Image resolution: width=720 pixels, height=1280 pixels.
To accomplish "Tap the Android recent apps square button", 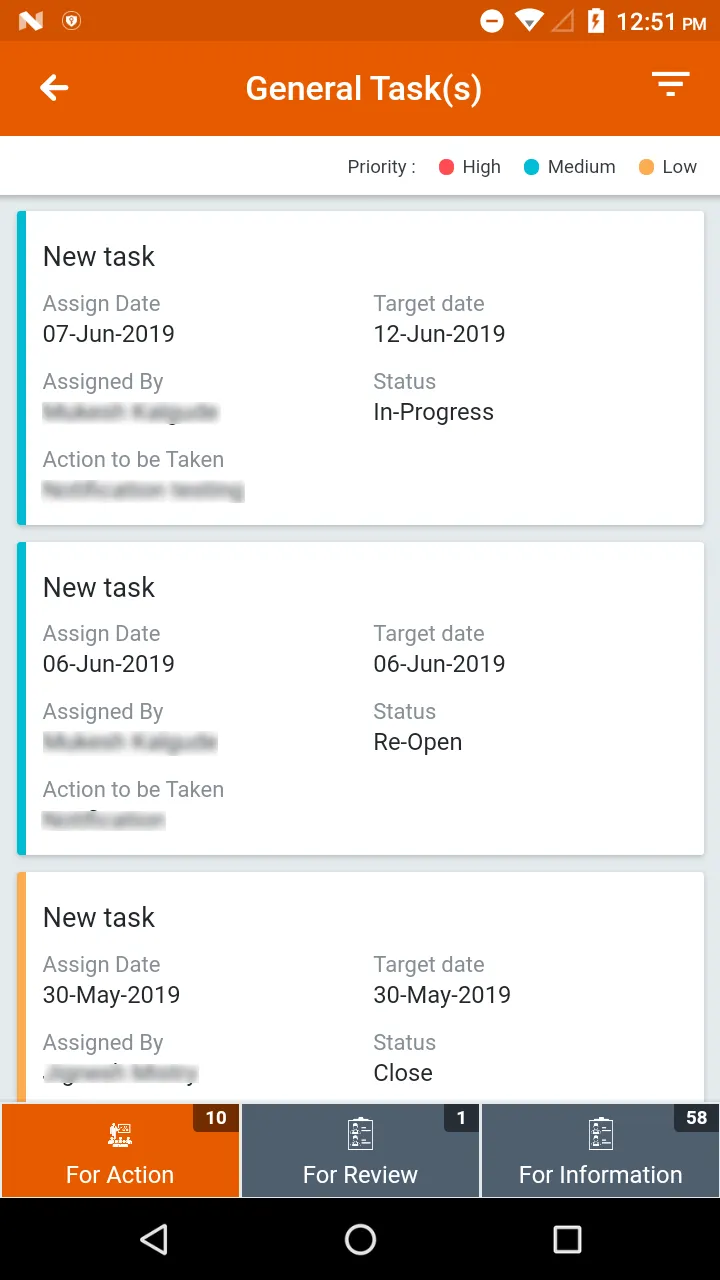I will pos(566,1239).
